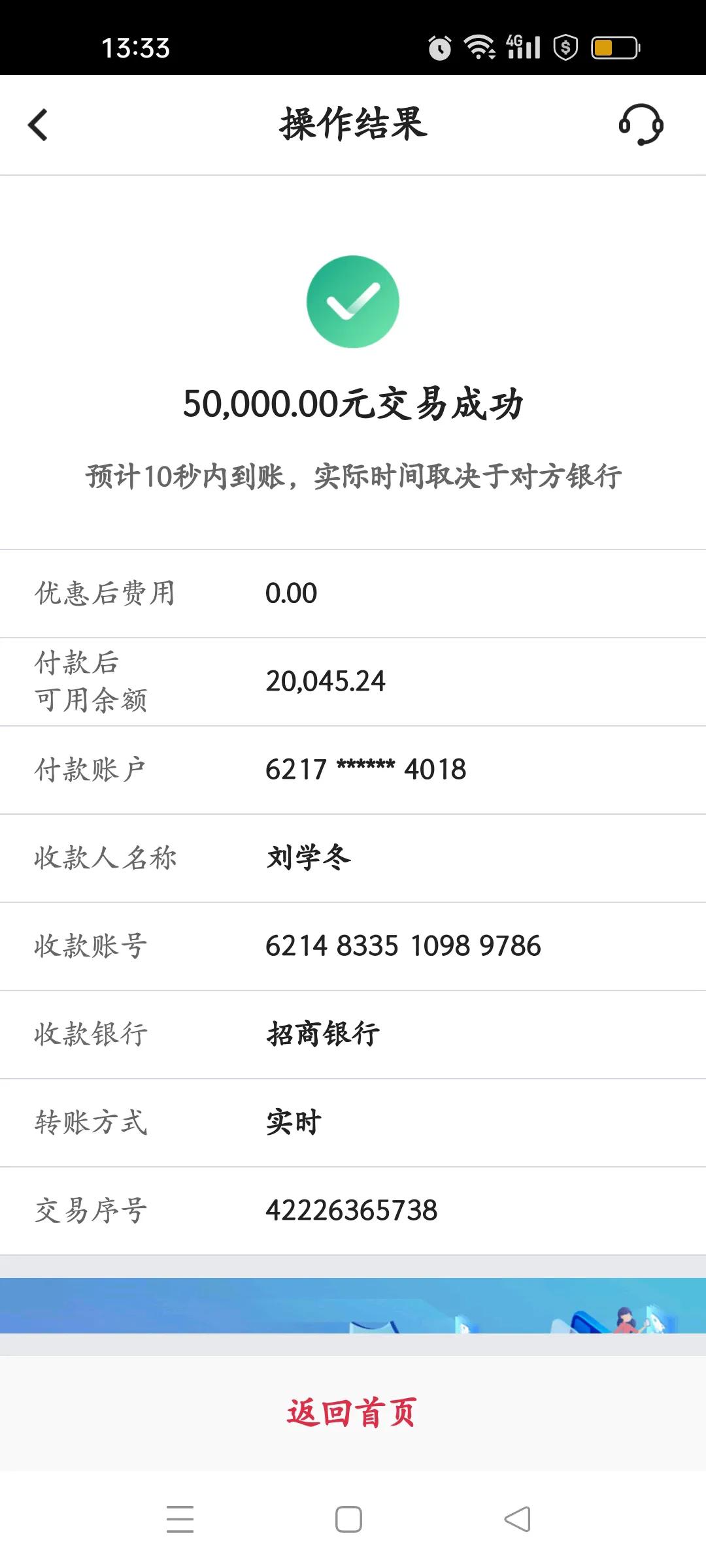Click the Wi-Fi icon in the status bar
This screenshot has width=706, height=1568.
point(480,46)
